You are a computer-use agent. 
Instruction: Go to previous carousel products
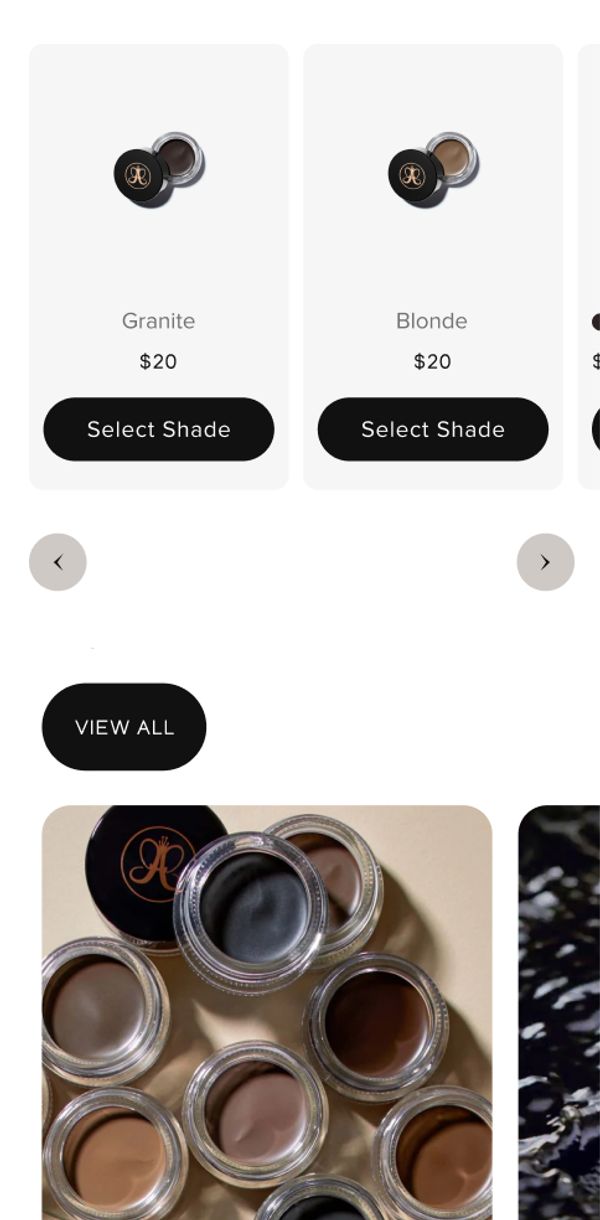(58, 562)
